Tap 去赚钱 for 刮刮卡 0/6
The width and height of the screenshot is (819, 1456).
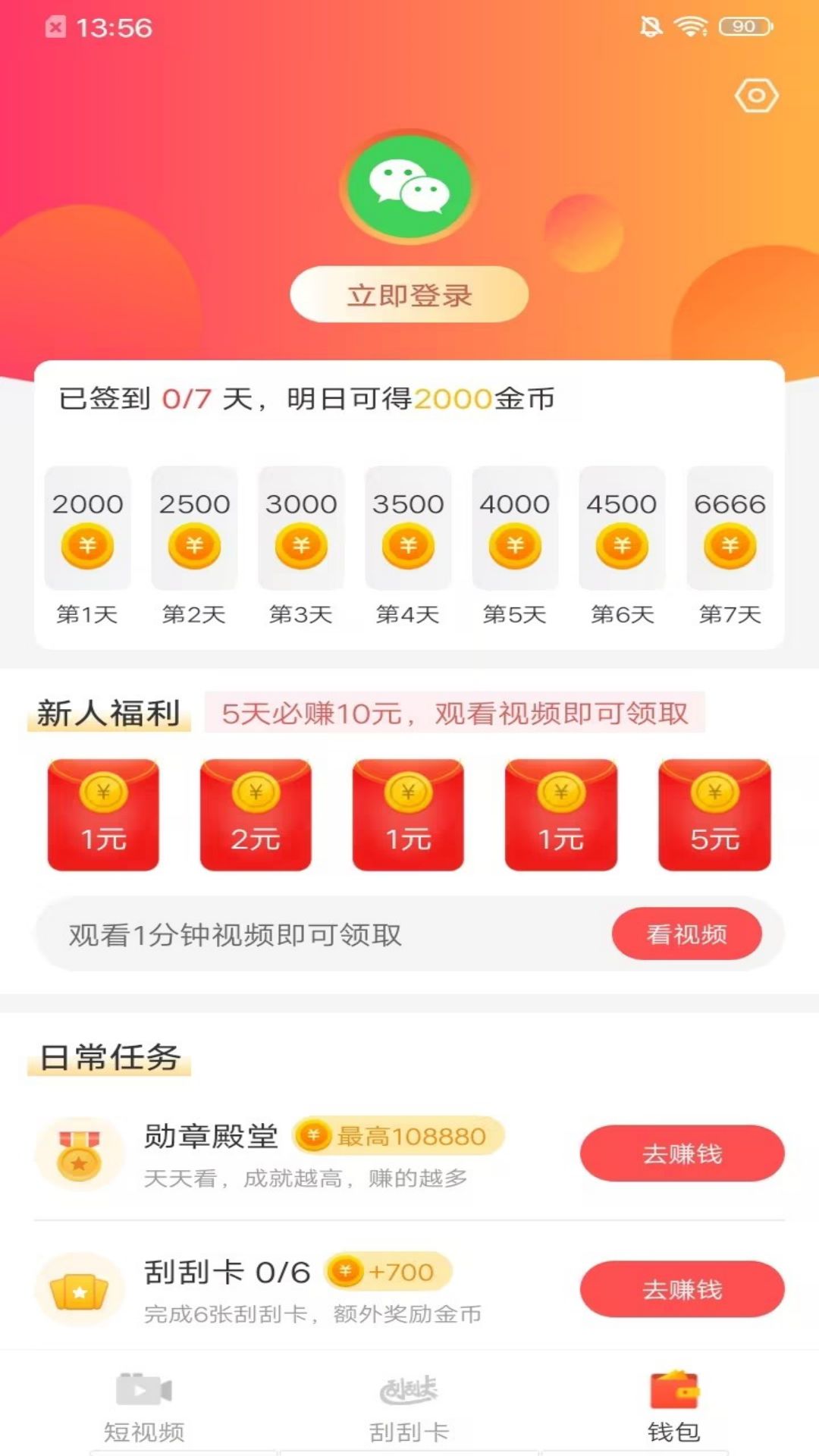point(682,1289)
